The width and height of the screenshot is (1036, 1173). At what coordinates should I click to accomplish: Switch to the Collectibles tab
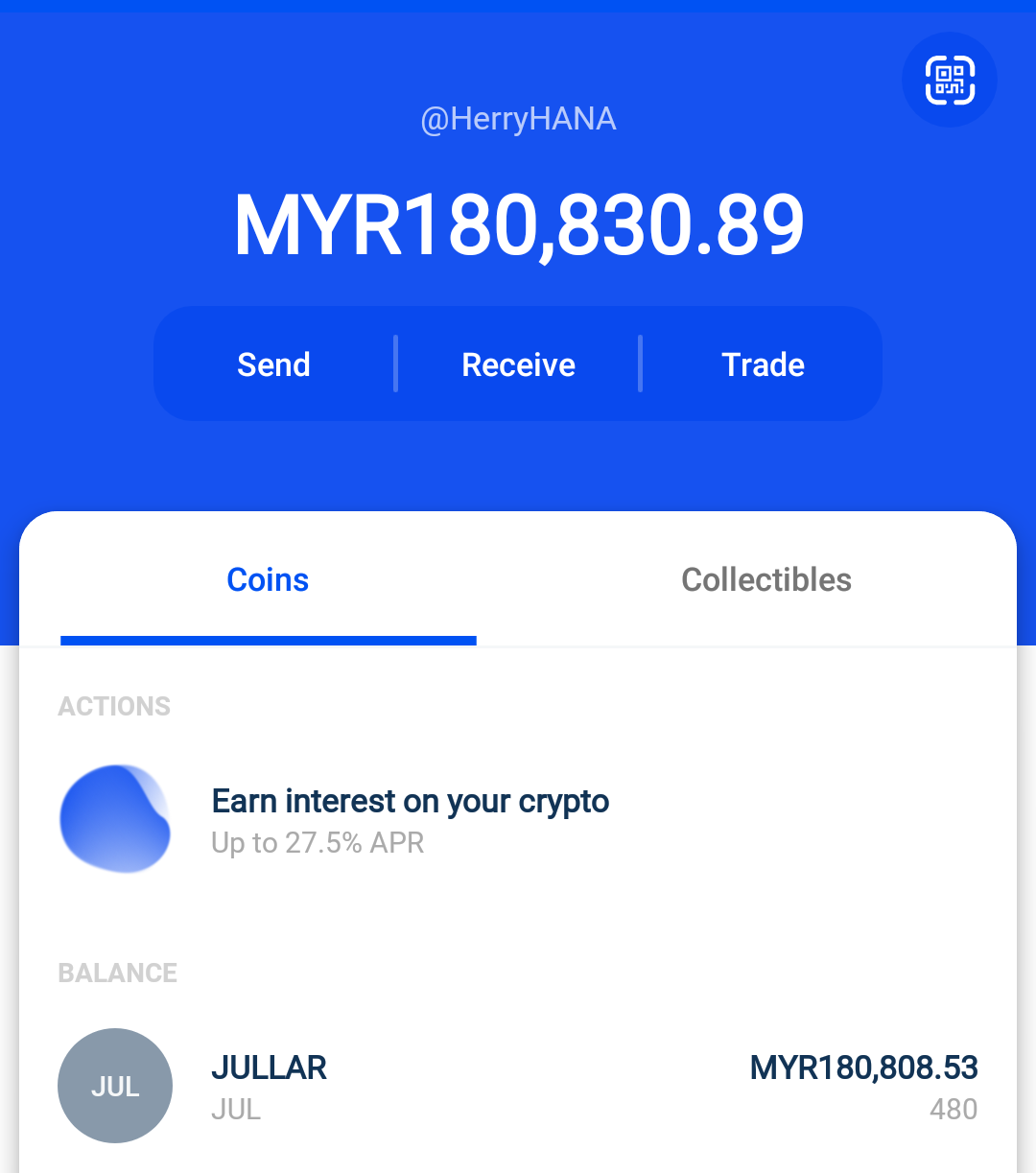click(765, 580)
